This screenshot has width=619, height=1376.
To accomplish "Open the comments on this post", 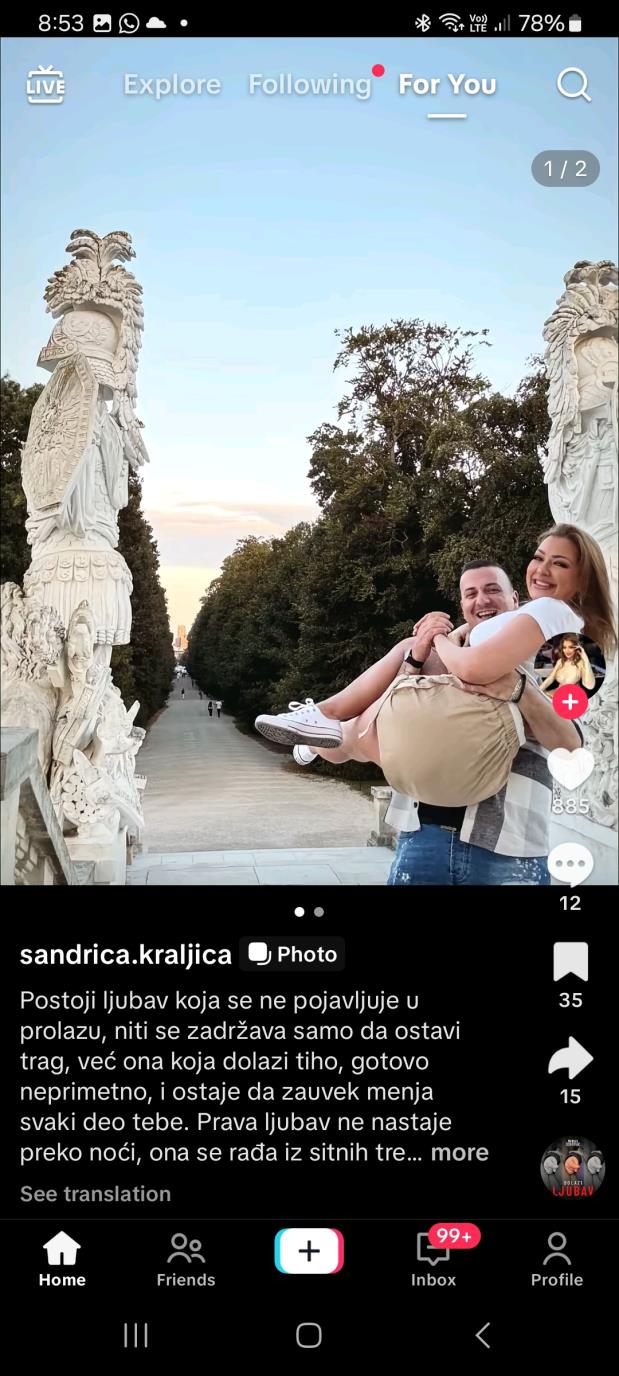I will point(570,866).
